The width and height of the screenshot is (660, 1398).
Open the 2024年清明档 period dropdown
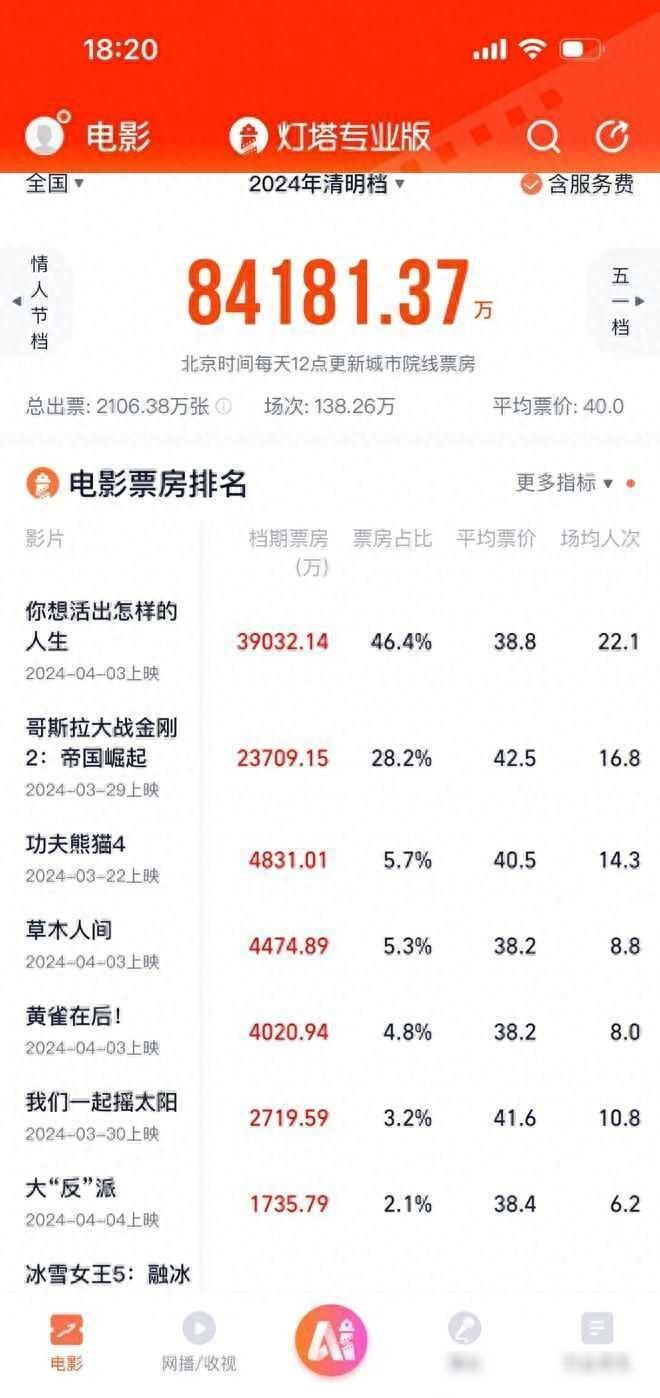[x=326, y=184]
